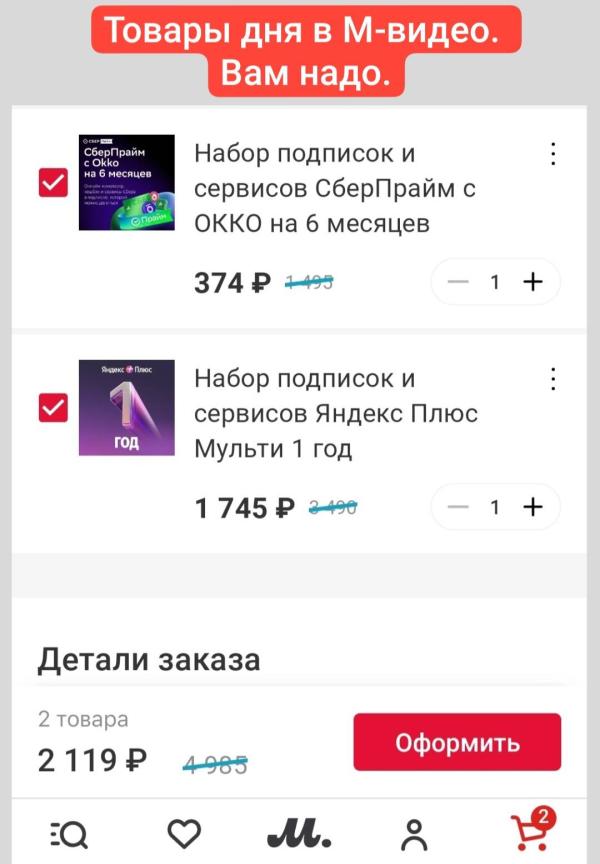Open the Яндекс Плюс Мульти product image

[127, 407]
